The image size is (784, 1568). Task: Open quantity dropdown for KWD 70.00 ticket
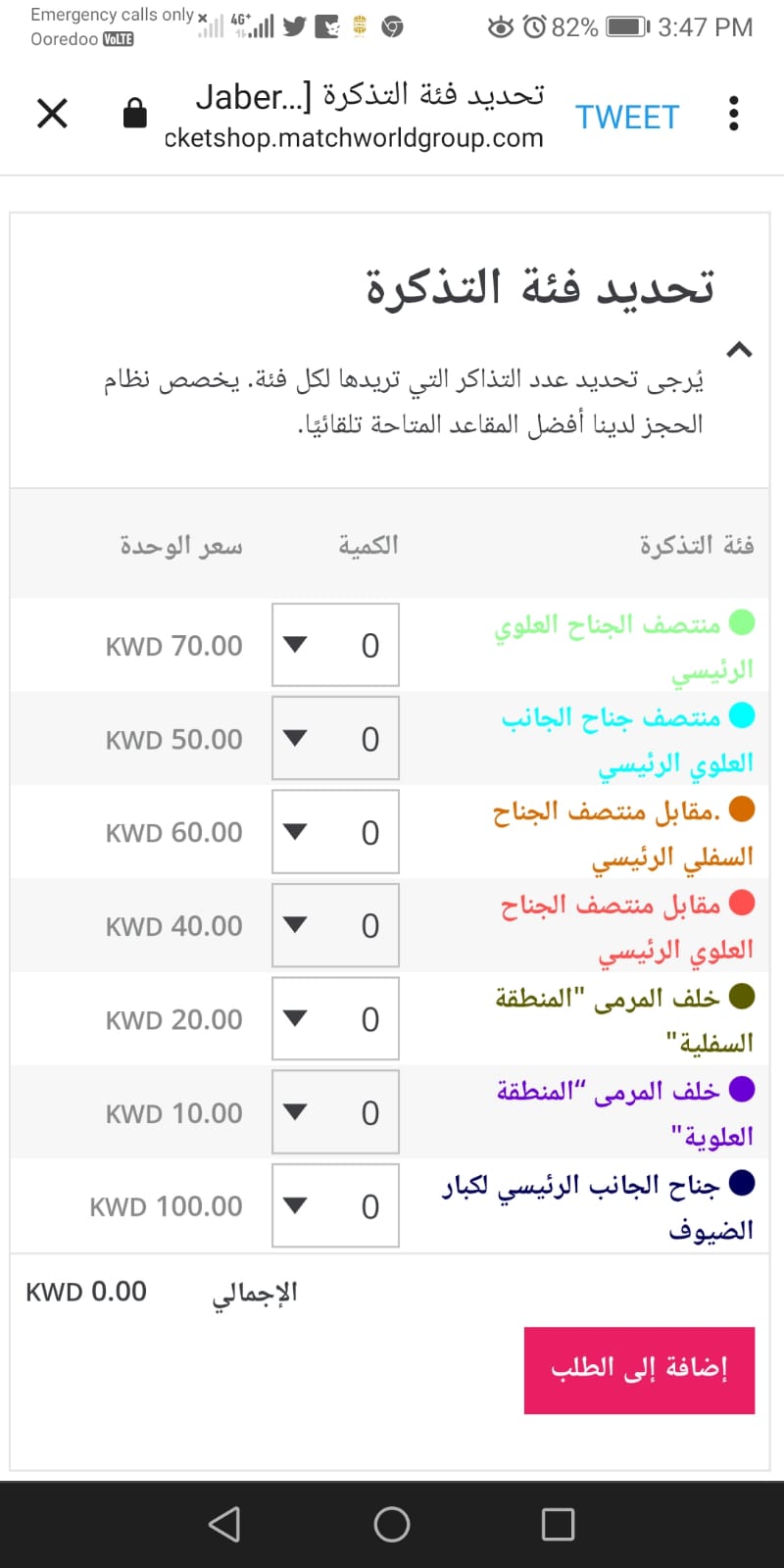pyautogui.click(x=335, y=645)
